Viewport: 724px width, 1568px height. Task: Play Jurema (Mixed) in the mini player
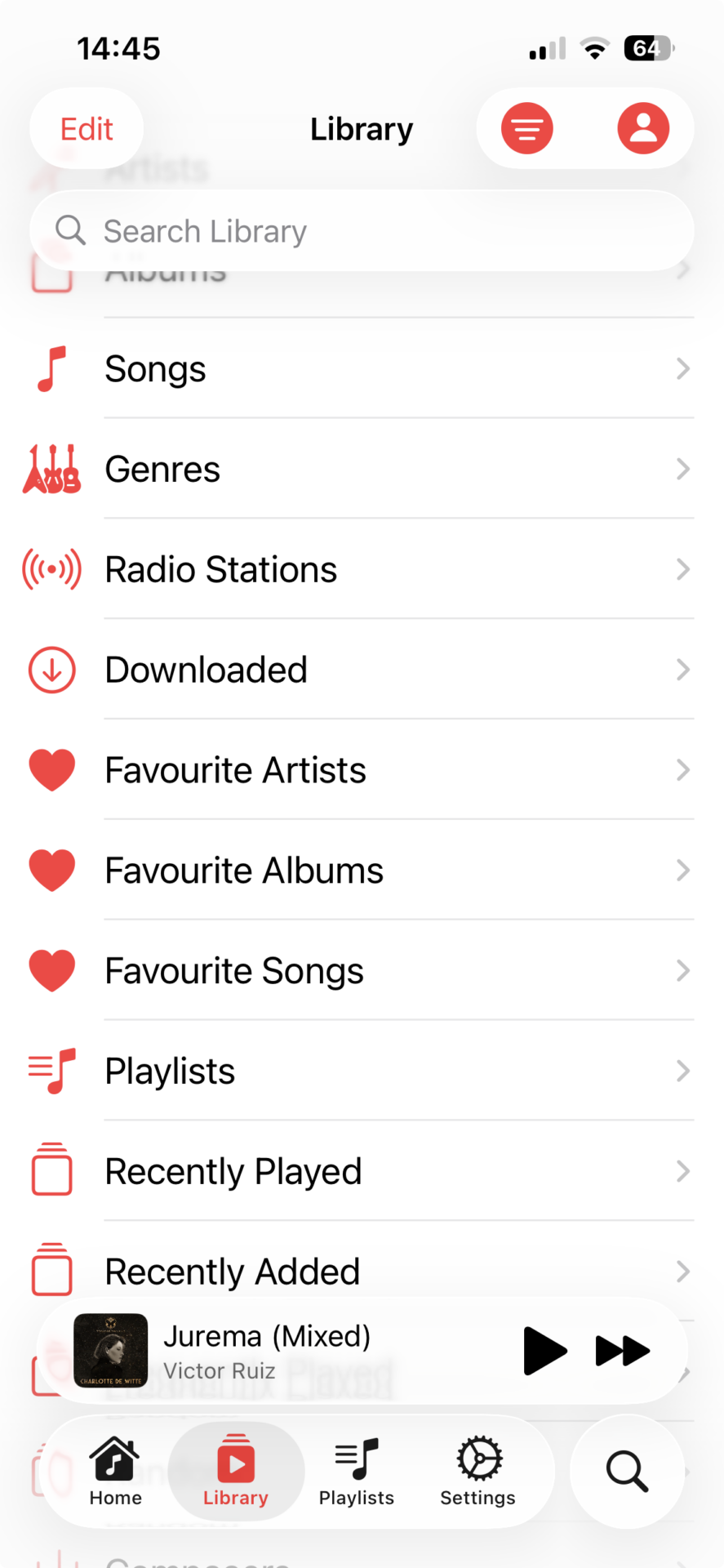pyautogui.click(x=544, y=1351)
